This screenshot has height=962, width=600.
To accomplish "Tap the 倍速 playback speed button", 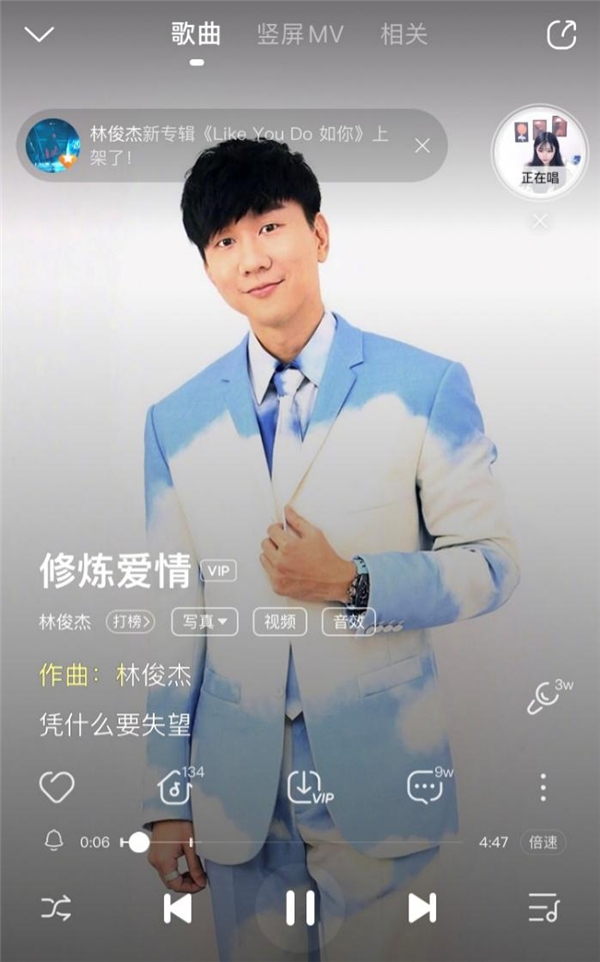I will coord(543,842).
